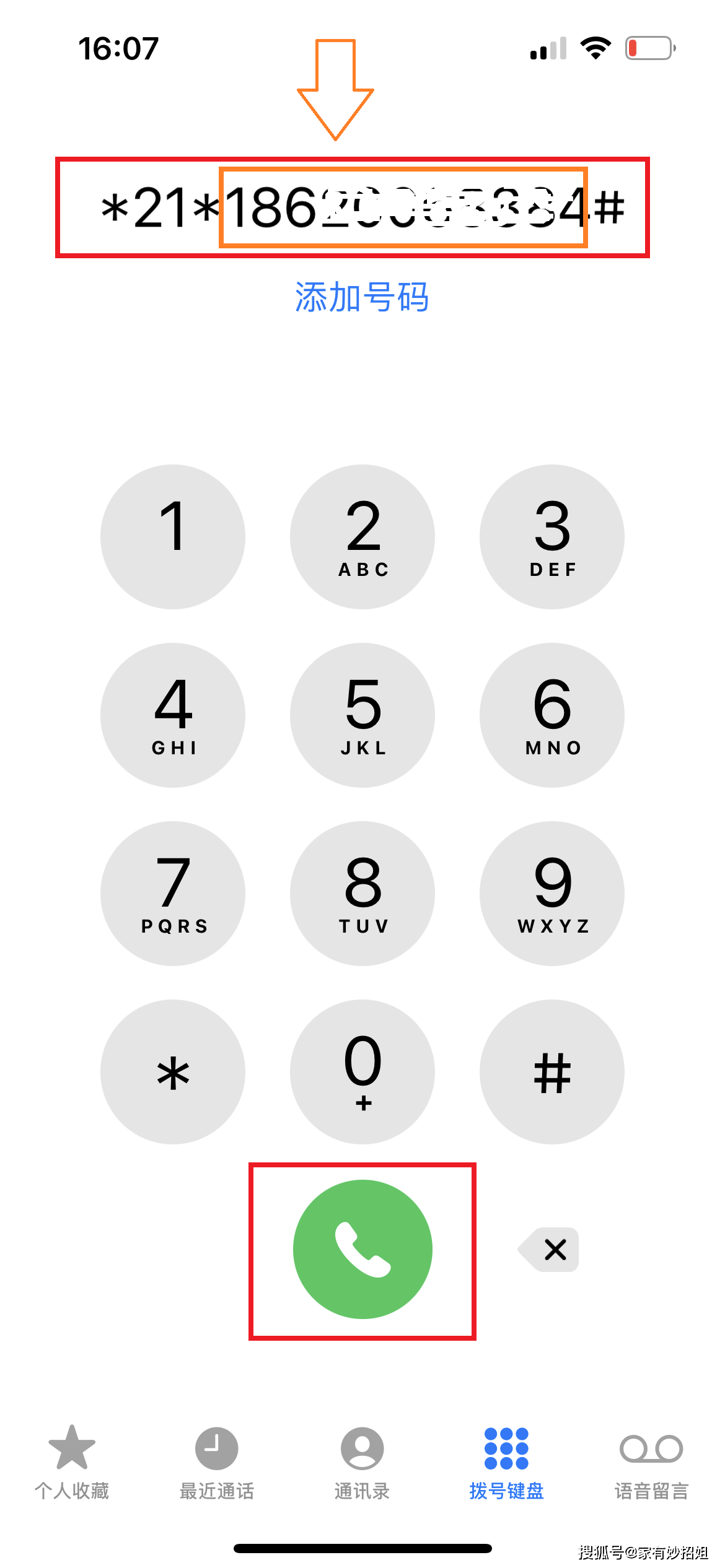This screenshot has height=1568, width=725.
Task: Enter the asterisk key
Action: pyautogui.click(x=173, y=1071)
